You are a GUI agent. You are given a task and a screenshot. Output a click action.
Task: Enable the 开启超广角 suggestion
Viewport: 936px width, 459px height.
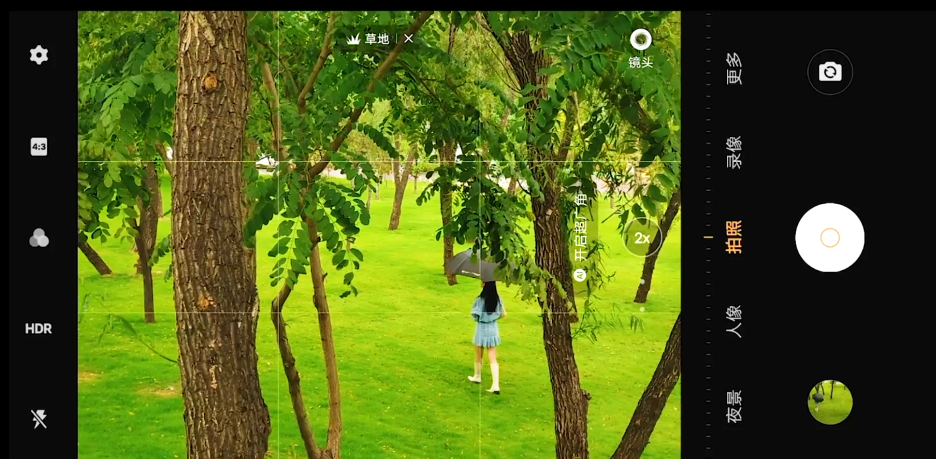[x=580, y=236]
